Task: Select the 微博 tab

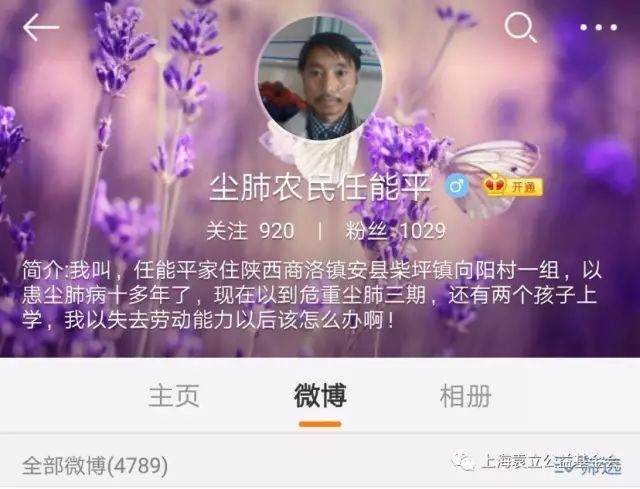Action: [x=320, y=395]
